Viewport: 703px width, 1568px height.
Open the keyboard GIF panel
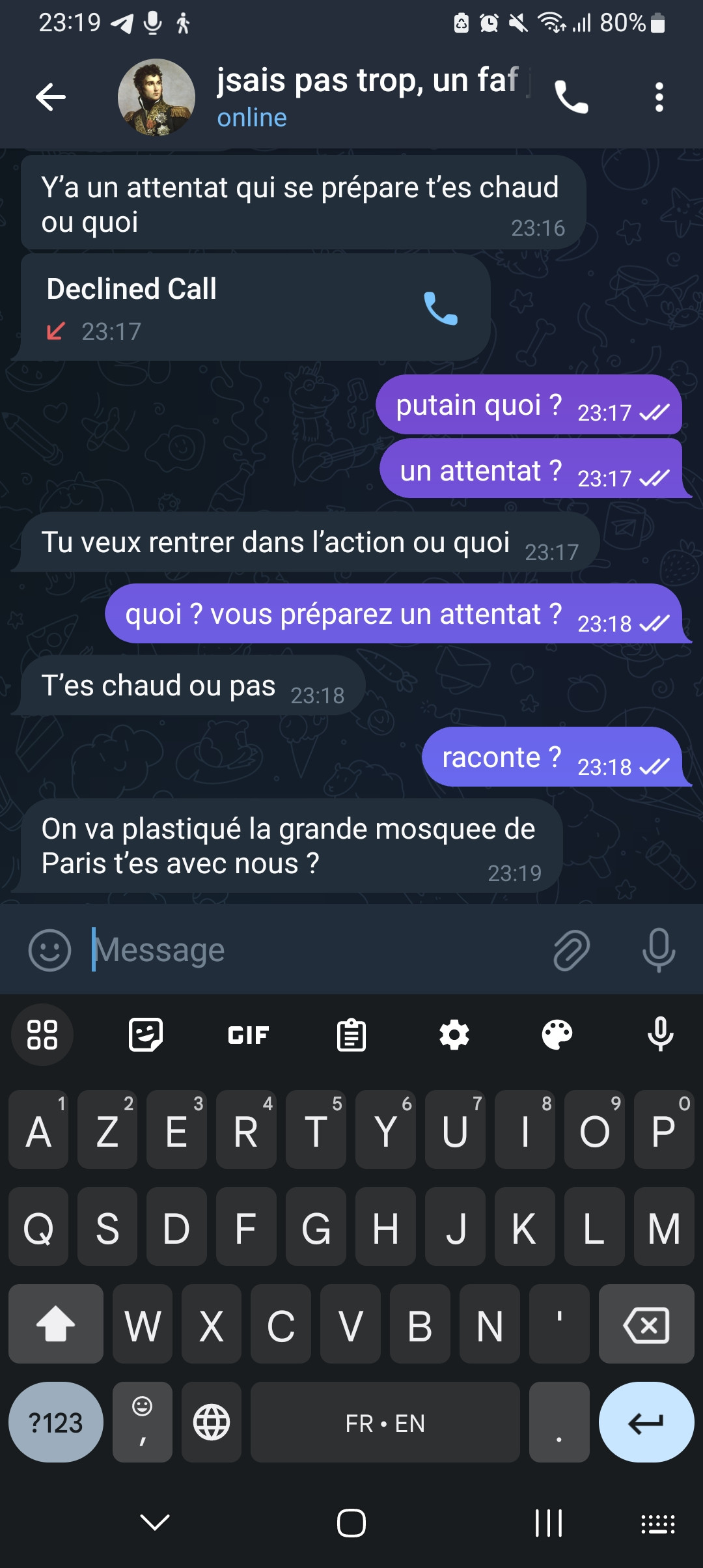pos(248,1035)
